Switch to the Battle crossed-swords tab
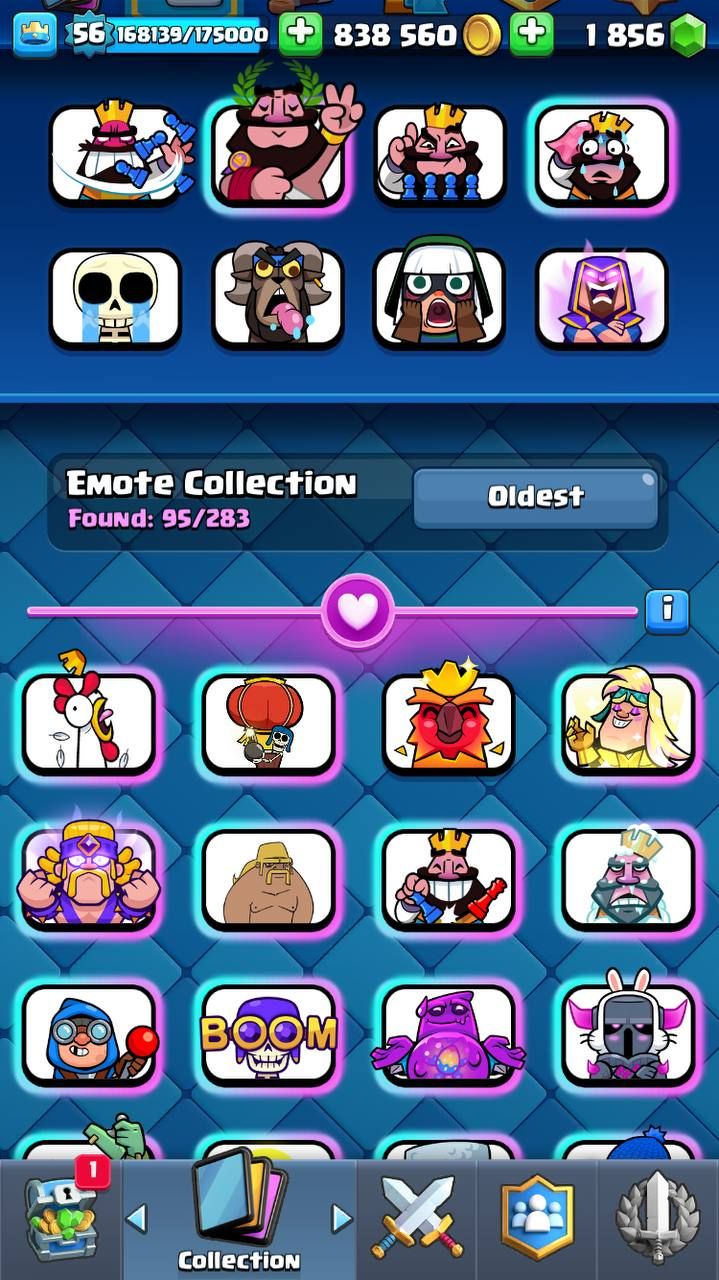Image resolution: width=719 pixels, height=1280 pixels. tap(417, 1219)
